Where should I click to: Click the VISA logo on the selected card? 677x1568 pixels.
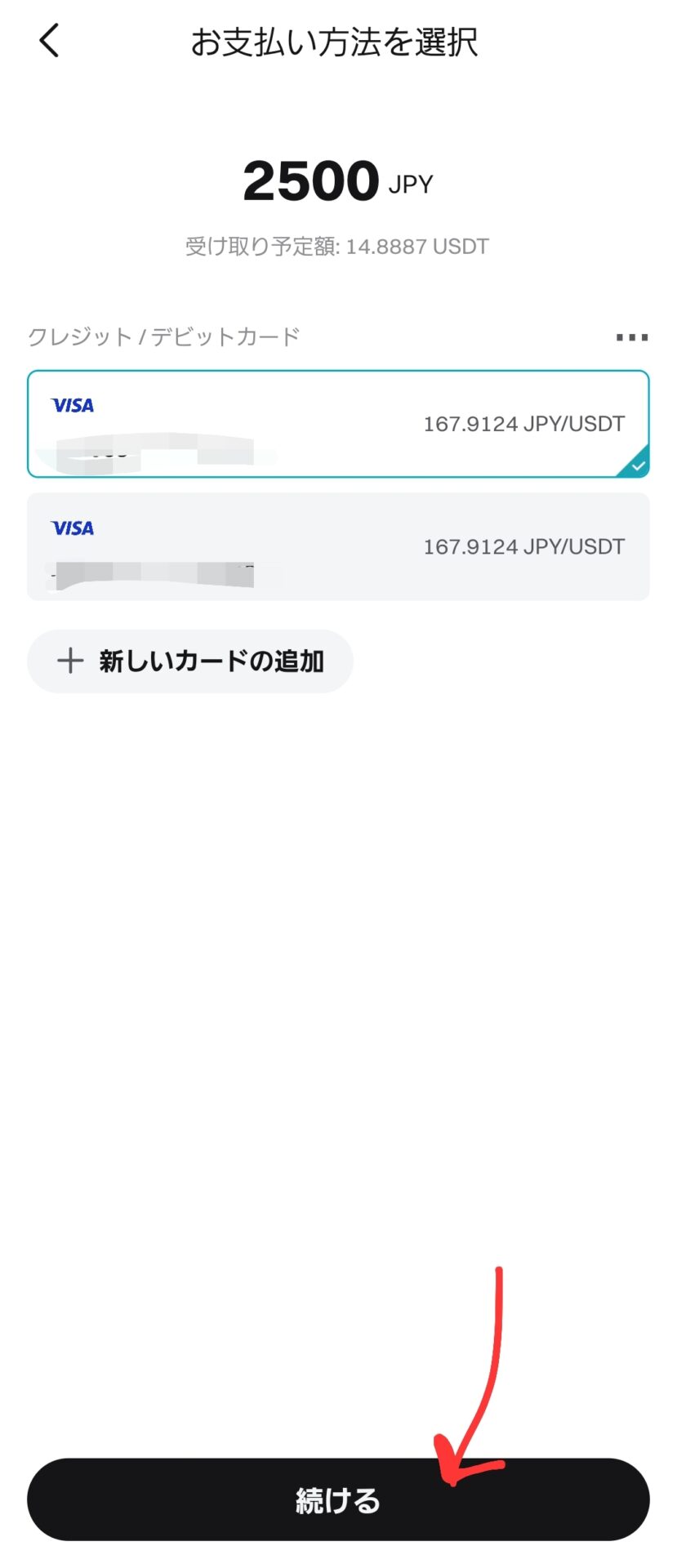(71, 406)
